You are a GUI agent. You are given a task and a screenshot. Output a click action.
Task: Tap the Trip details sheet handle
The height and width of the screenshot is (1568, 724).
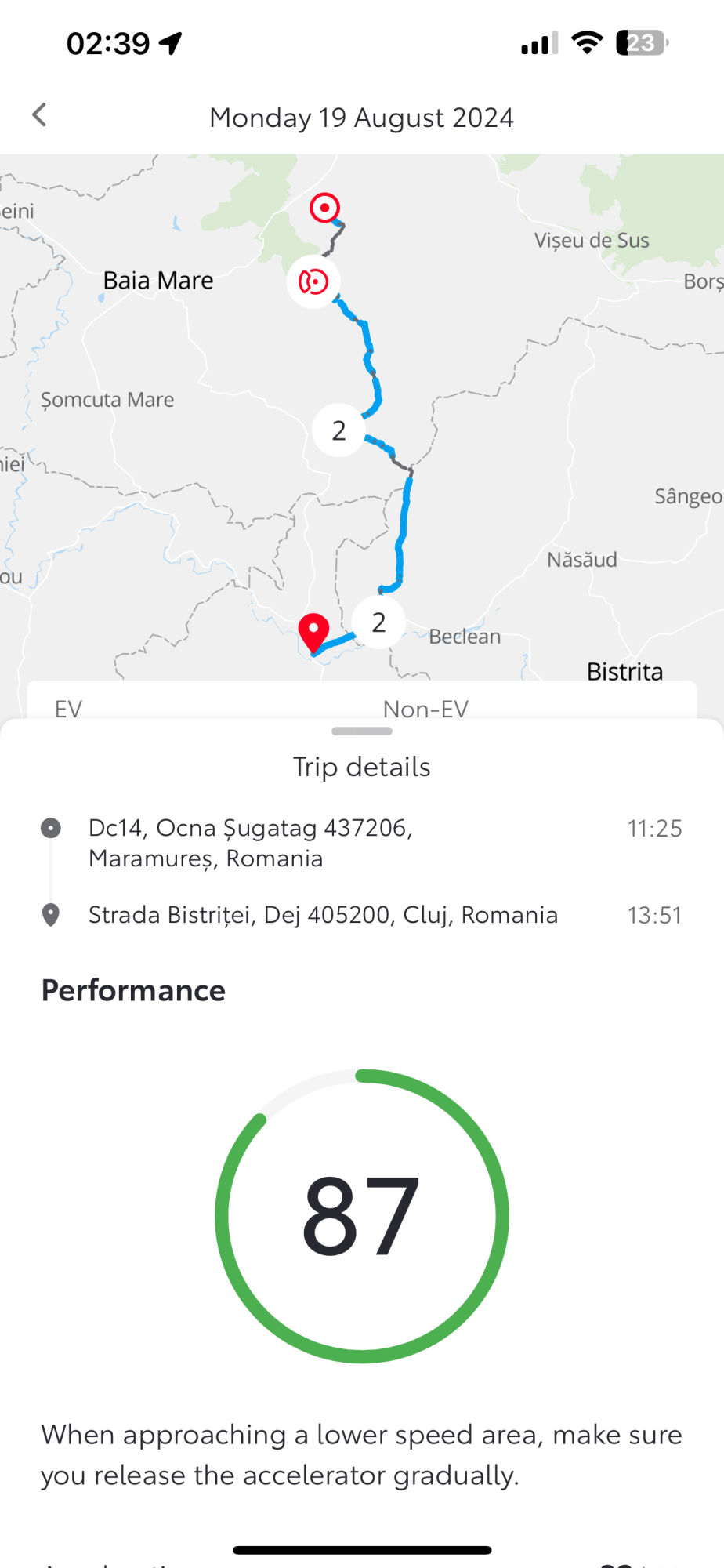362,731
